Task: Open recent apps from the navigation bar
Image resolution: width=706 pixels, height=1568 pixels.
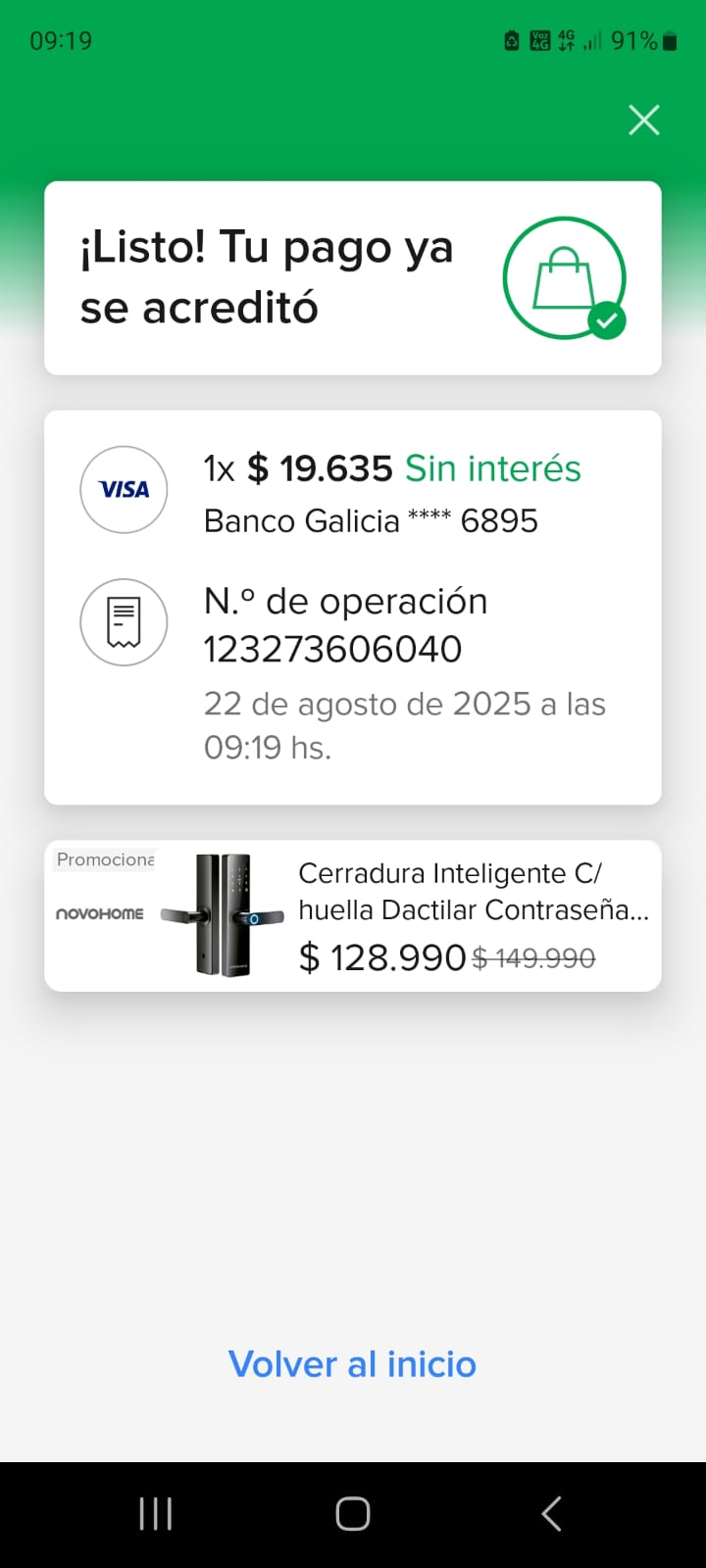Action: (156, 1513)
